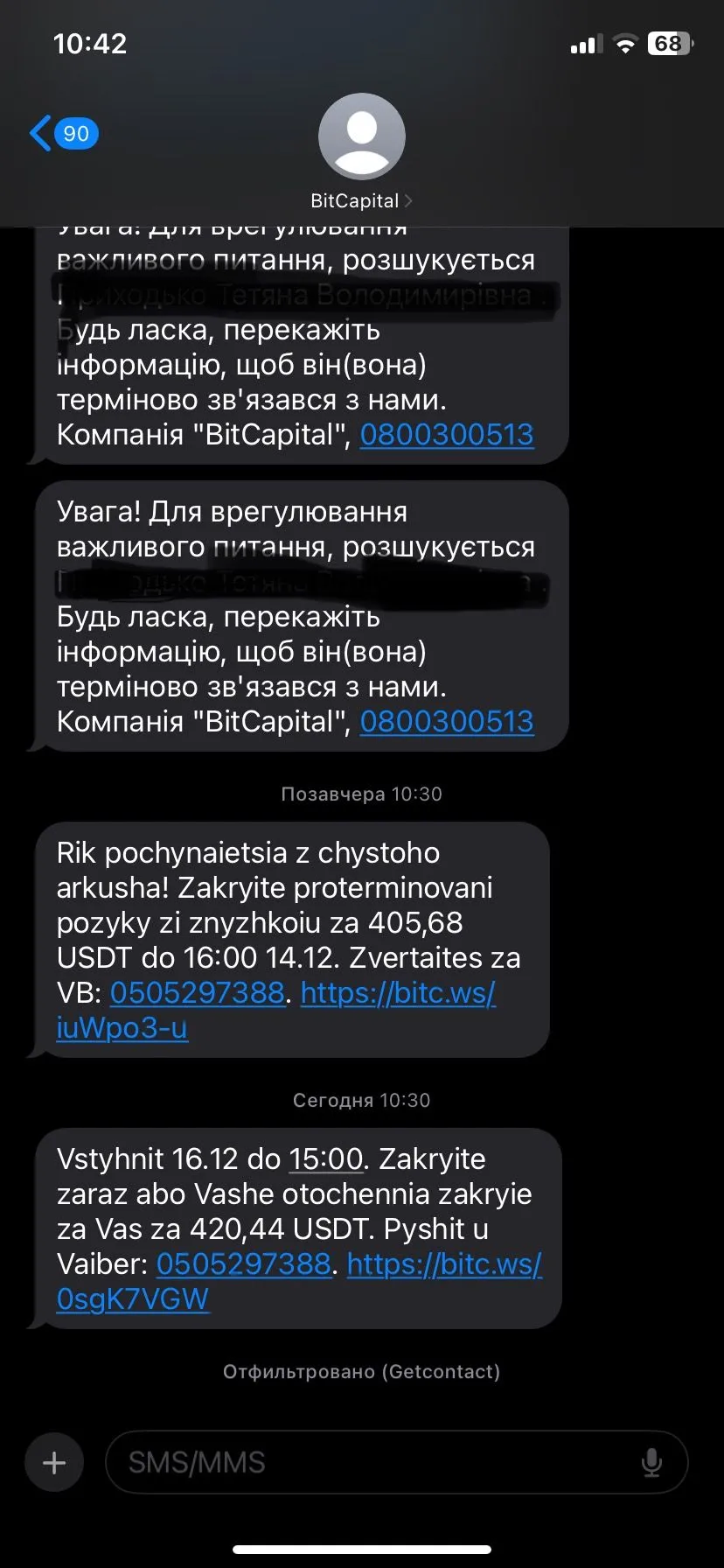Call 0800300513 in the second message
The image size is (724, 1568).
tap(446, 721)
